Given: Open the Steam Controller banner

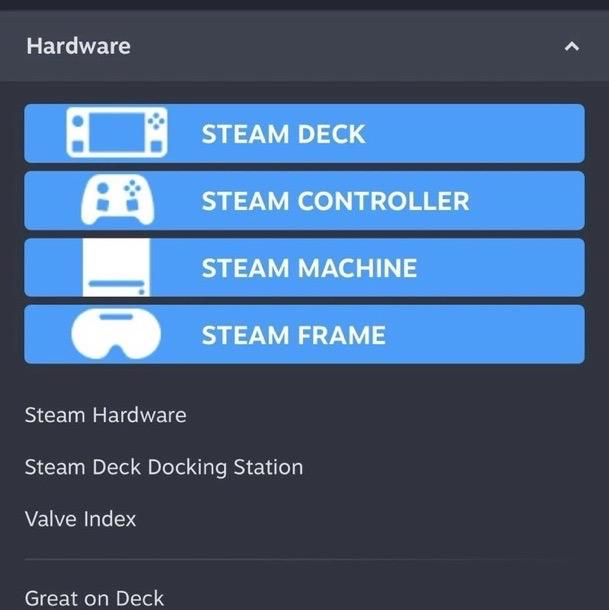Looking at the screenshot, I should [x=304, y=200].
